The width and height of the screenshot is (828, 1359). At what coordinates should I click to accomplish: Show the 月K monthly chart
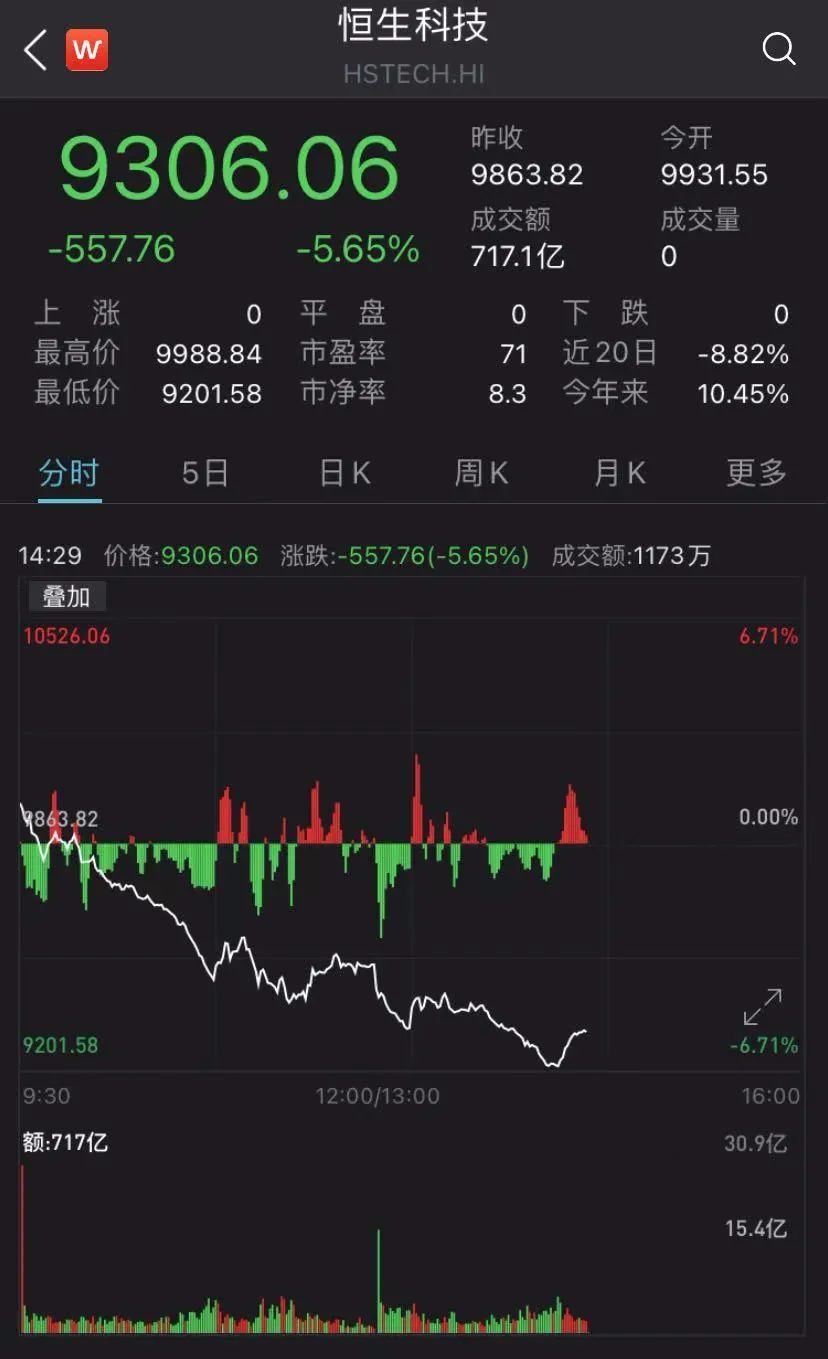point(619,473)
